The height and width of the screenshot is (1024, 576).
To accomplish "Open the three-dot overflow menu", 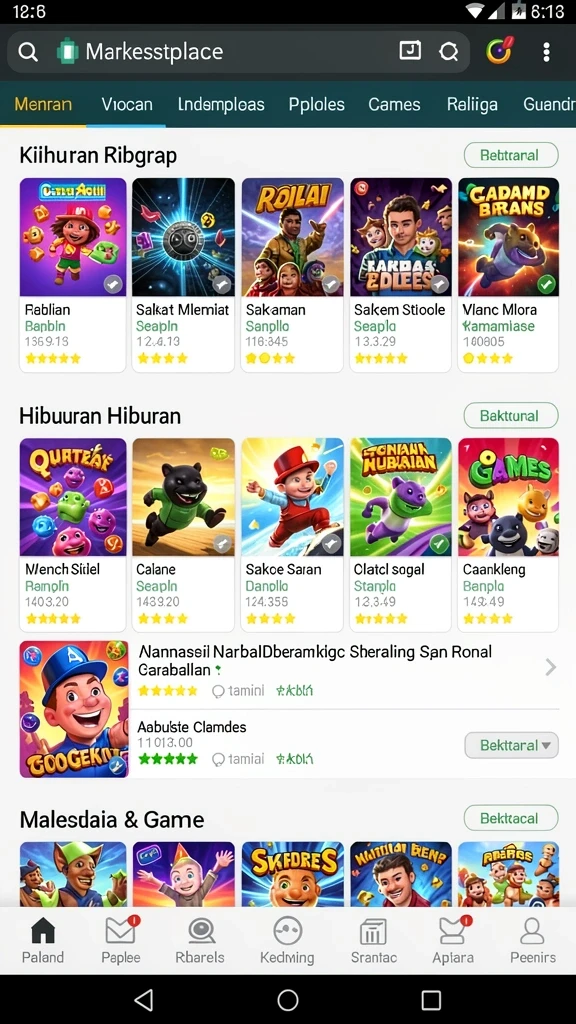I will tap(546, 52).
